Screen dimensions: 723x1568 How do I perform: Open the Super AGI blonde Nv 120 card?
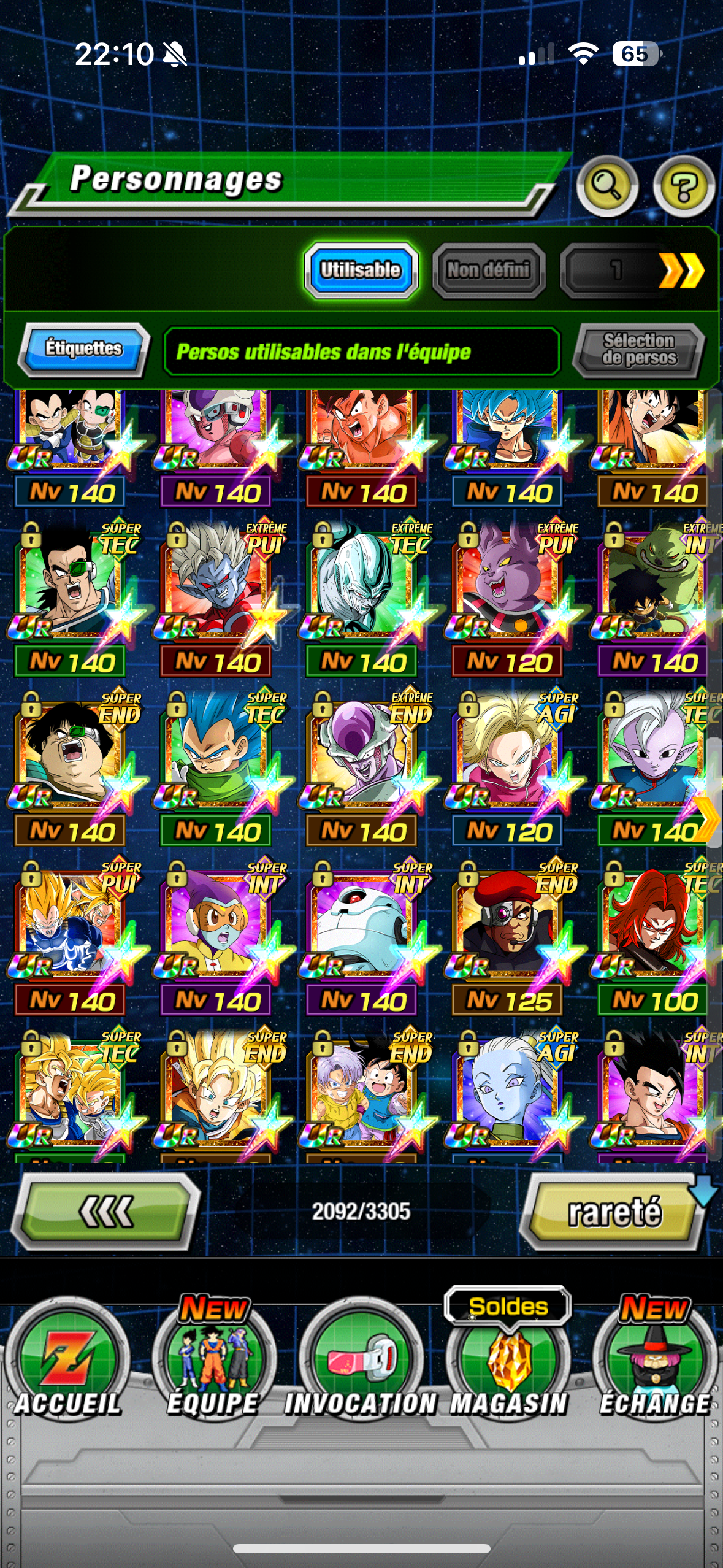click(509, 758)
